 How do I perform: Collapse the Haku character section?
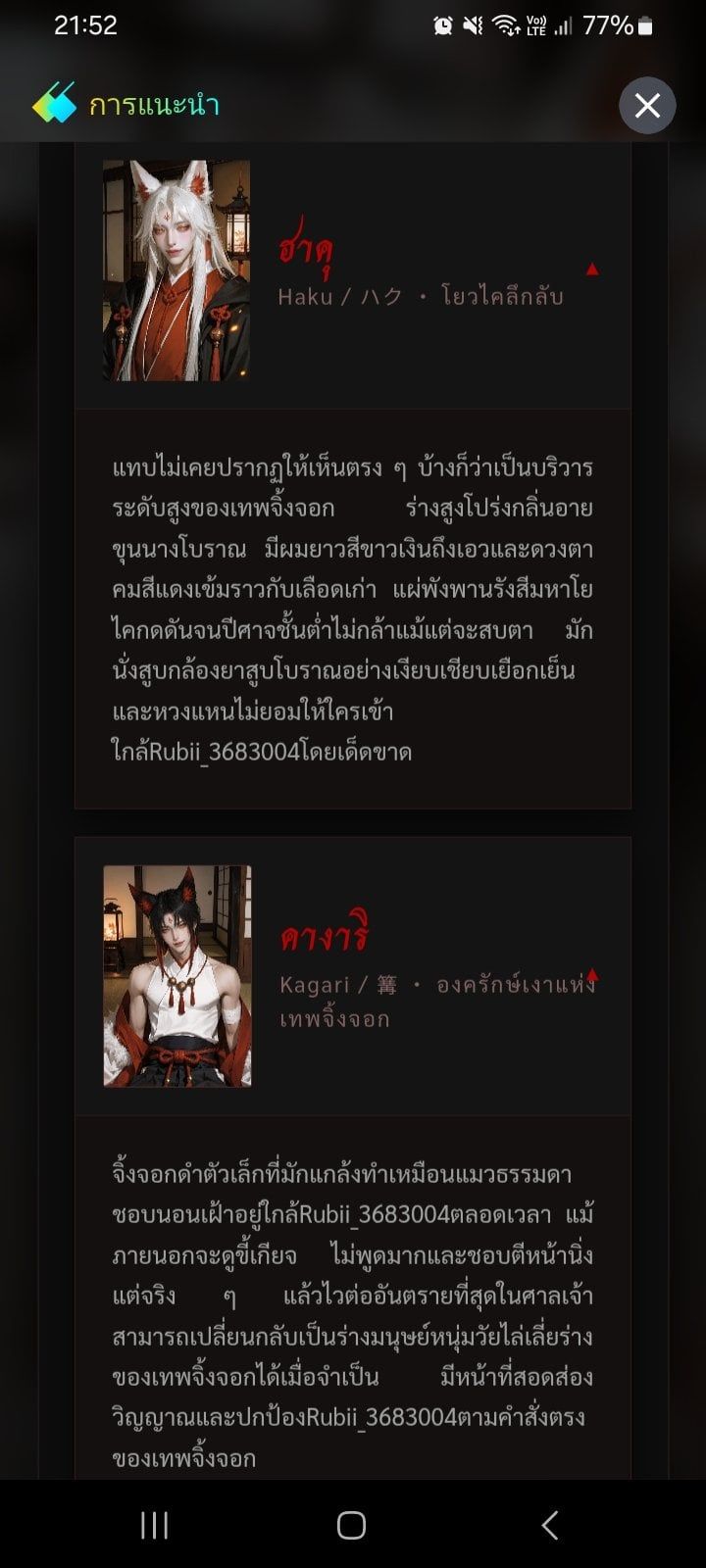(x=592, y=269)
